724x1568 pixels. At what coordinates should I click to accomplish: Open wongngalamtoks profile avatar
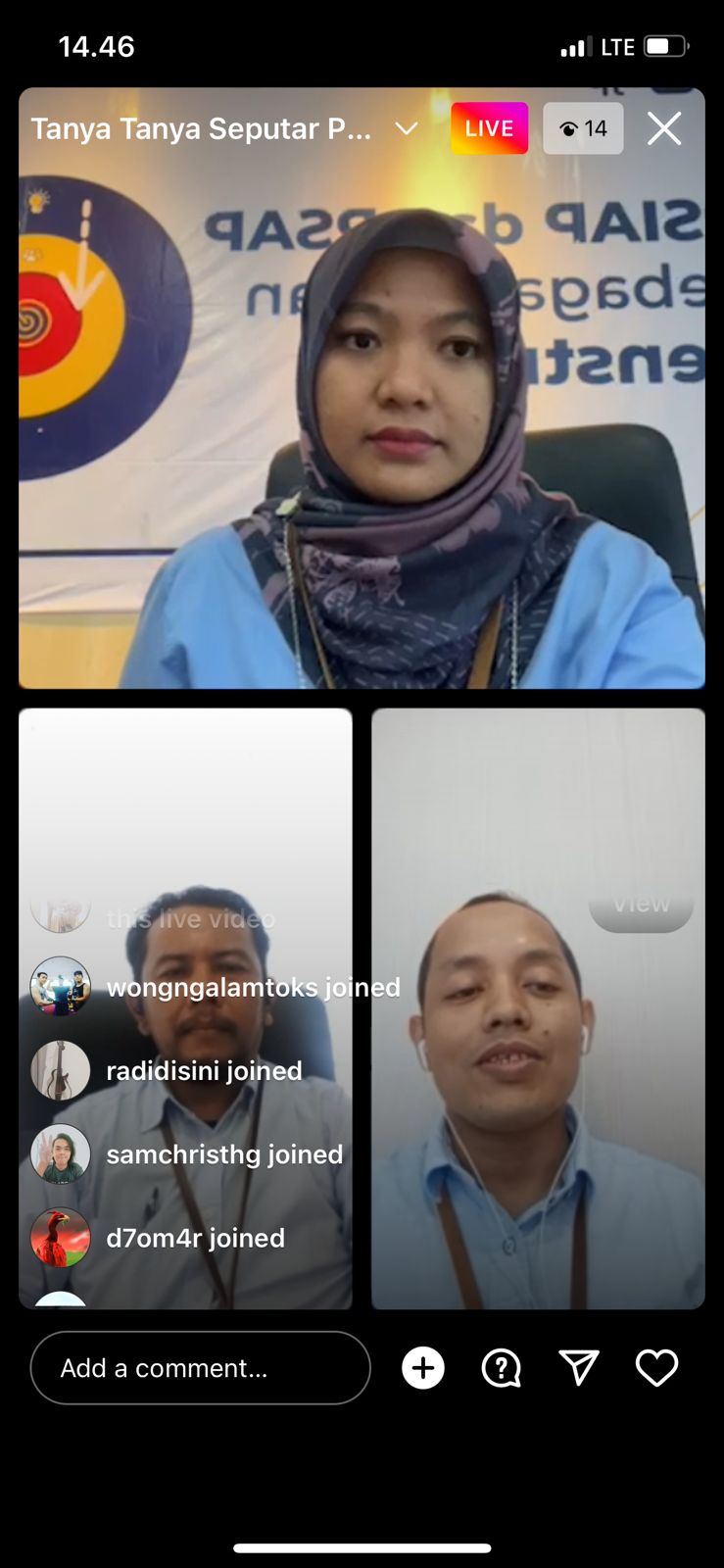tap(61, 986)
